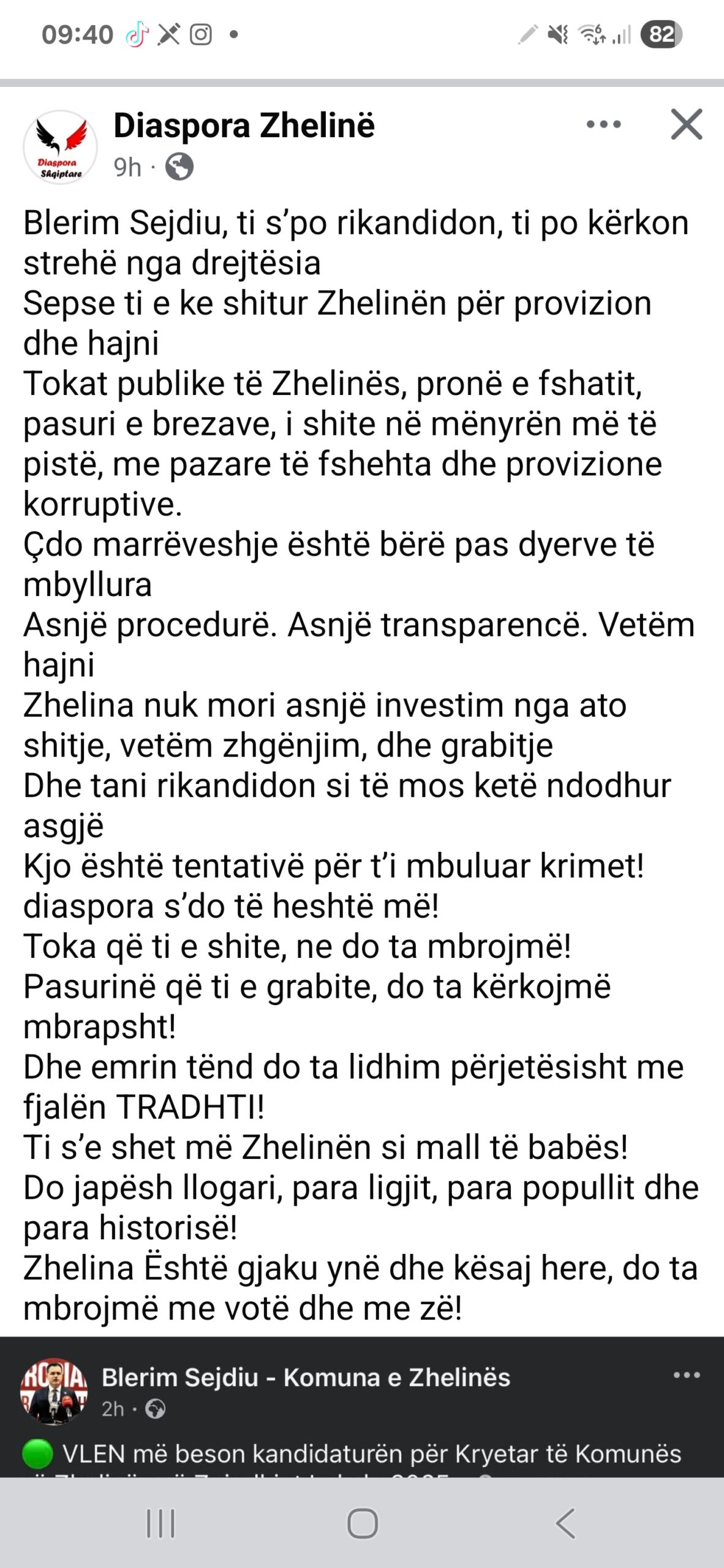Open the Diaspora Zhelinë page name
This screenshot has height=1568, width=724.
(x=244, y=126)
